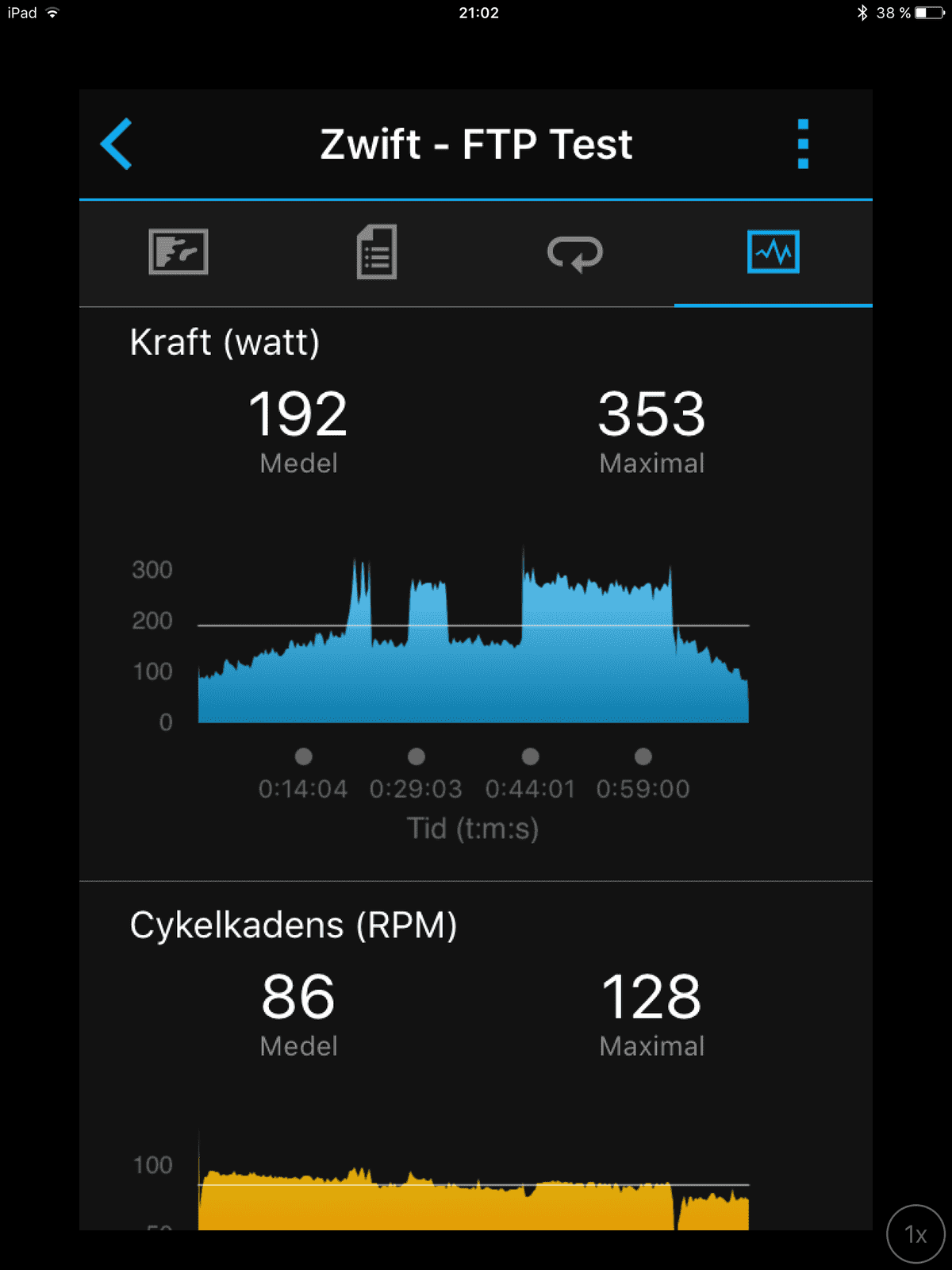
Task: Open the activity details list tab
Action: [x=377, y=252]
